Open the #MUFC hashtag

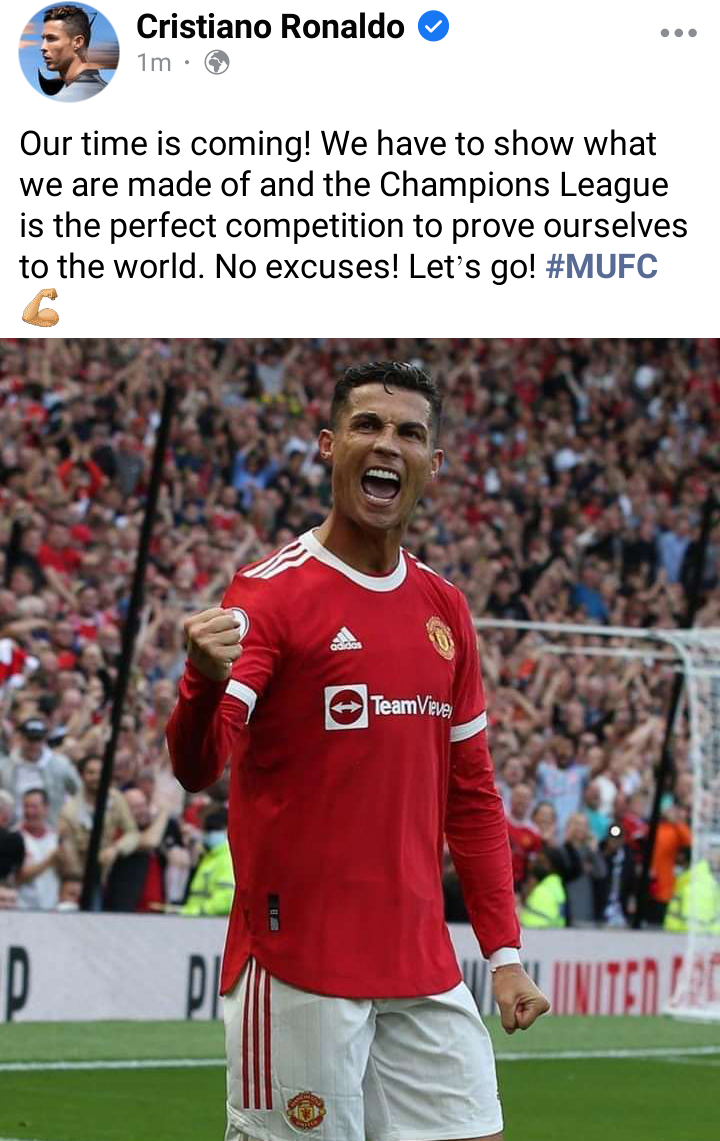(602, 267)
